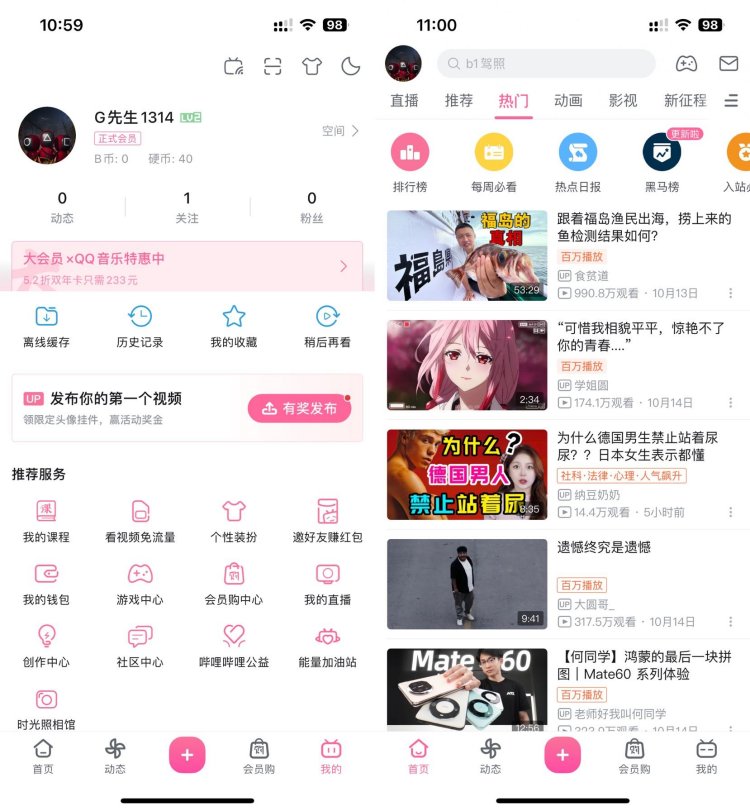The width and height of the screenshot is (750, 811).
Task: Open 排行榜 ranking shortcut
Action: tap(410, 163)
